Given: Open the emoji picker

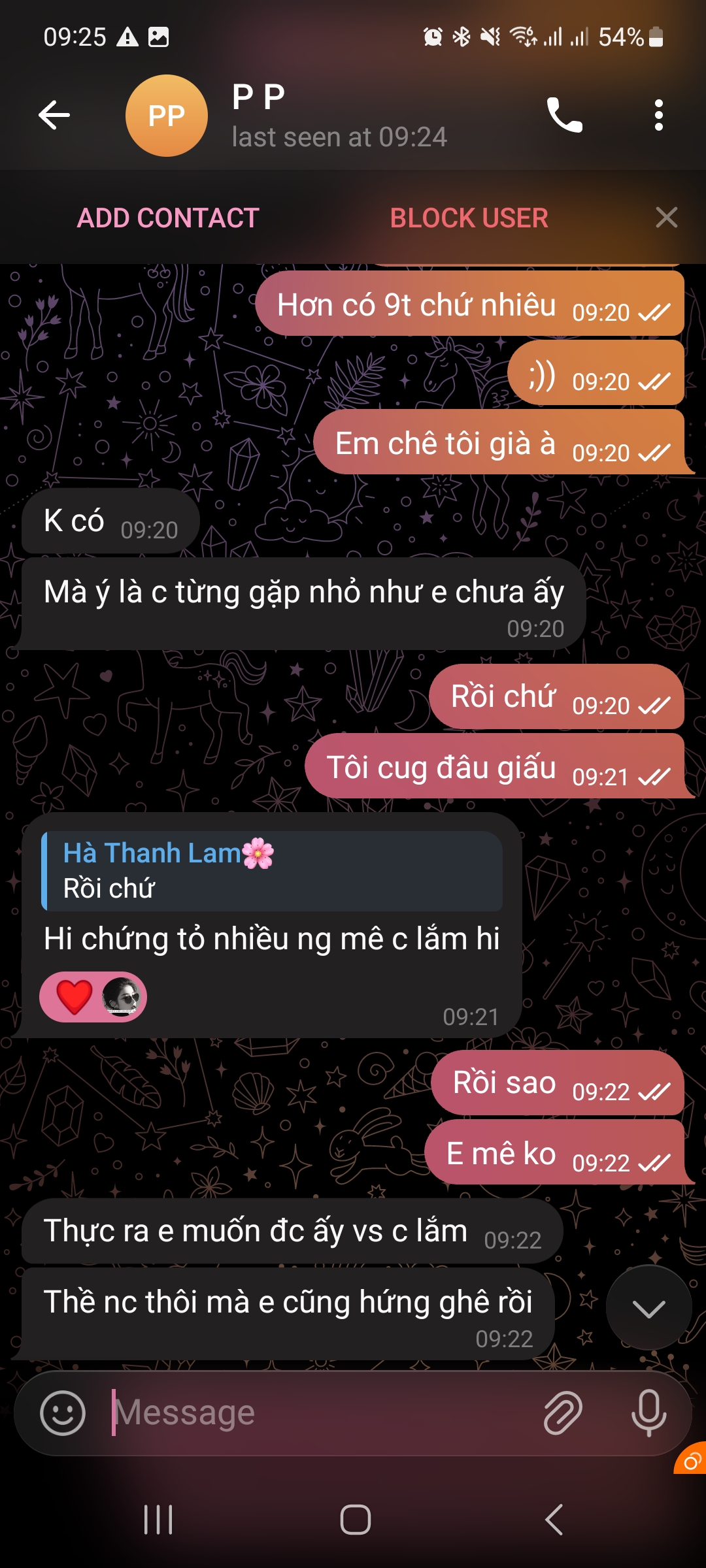Looking at the screenshot, I should [x=63, y=1413].
